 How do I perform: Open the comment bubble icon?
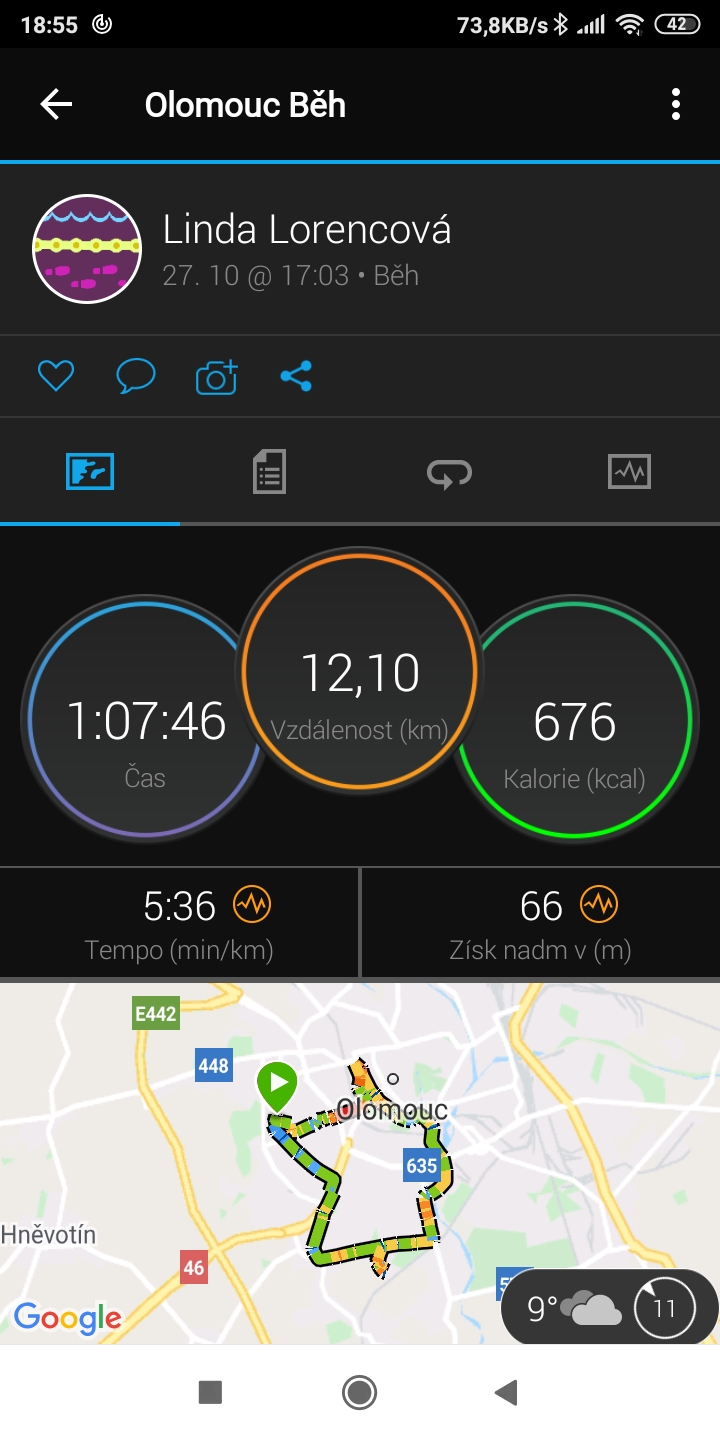[136, 377]
